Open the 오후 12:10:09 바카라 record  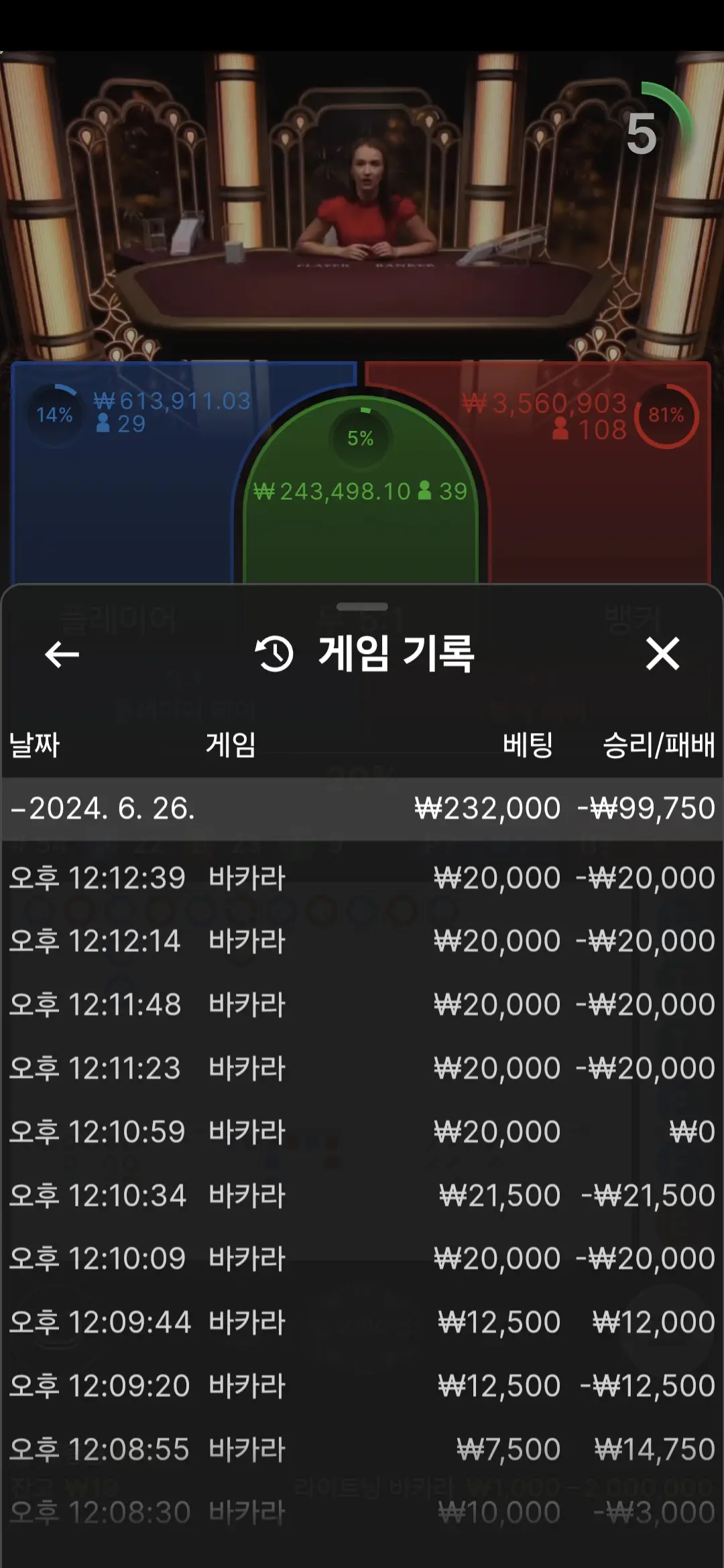click(x=362, y=1258)
